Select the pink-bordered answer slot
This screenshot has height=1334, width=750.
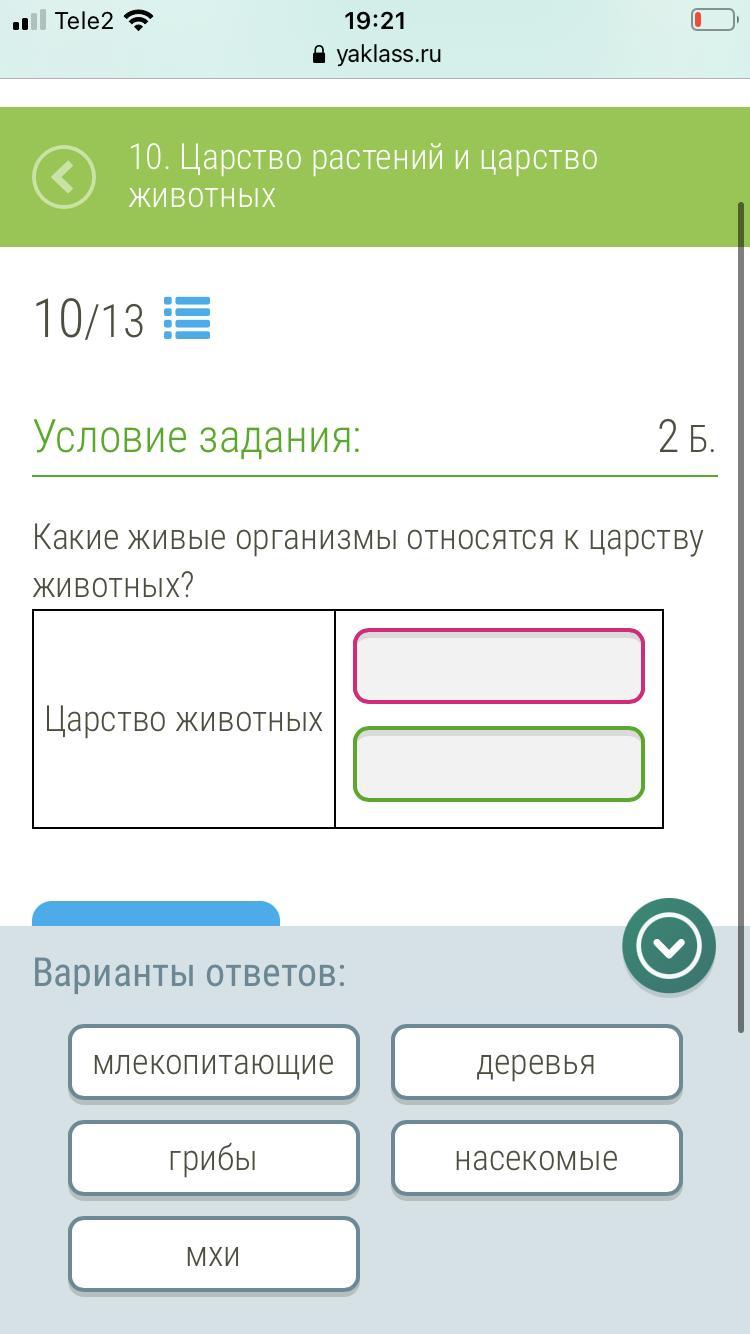498,666
